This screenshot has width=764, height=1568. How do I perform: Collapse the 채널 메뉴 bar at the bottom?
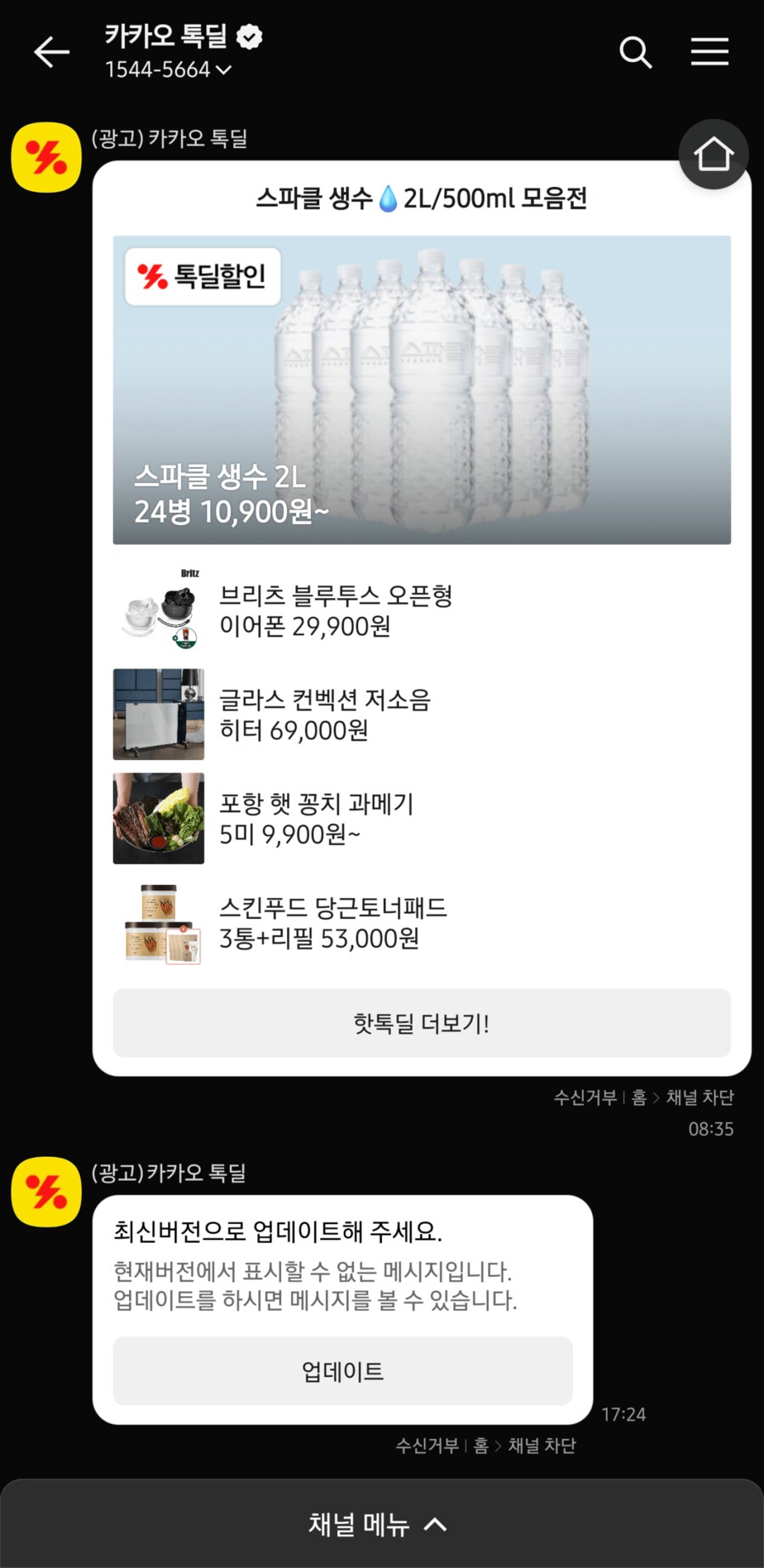tap(382, 1523)
